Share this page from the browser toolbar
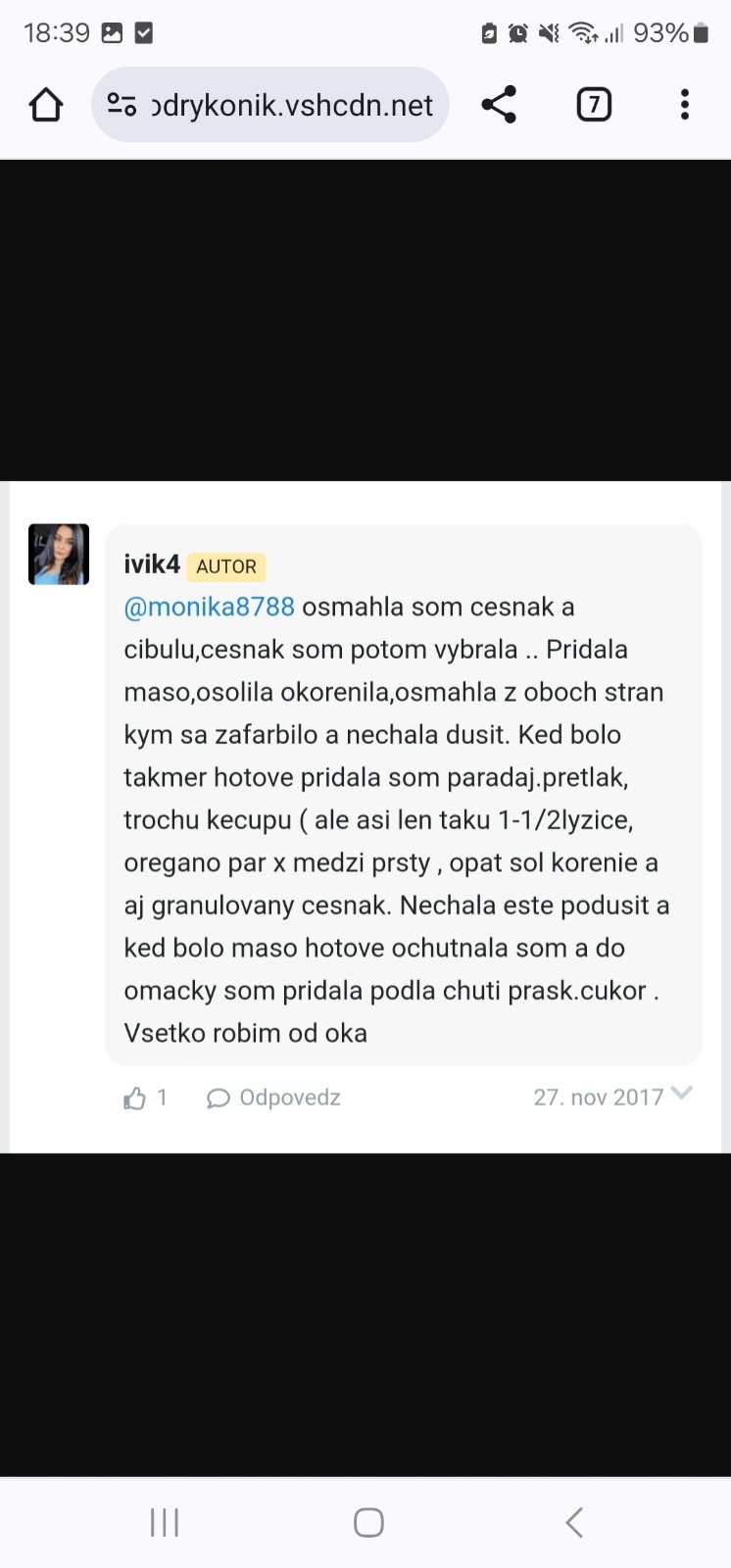731x1568 pixels. [x=499, y=105]
